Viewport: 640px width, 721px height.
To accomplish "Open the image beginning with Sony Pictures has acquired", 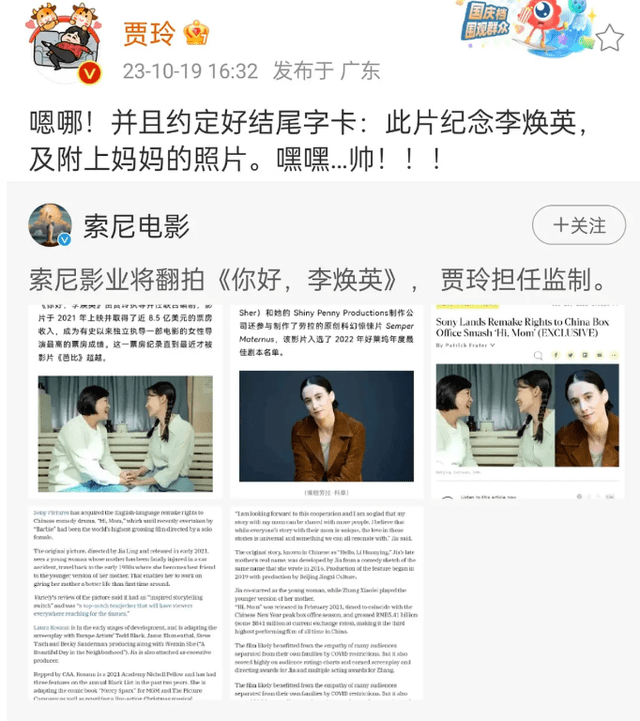I will (125, 610).
